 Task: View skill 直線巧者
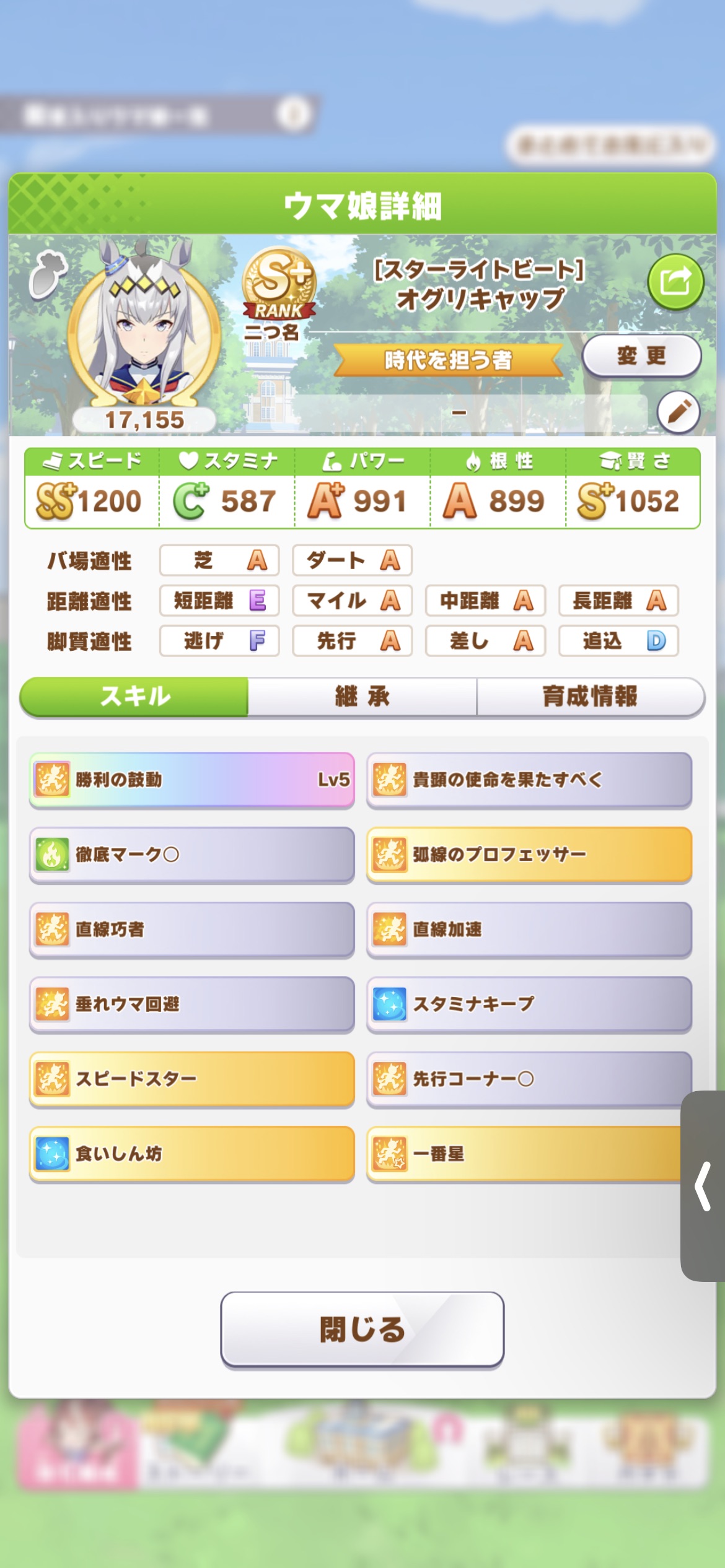coord(191,930)
